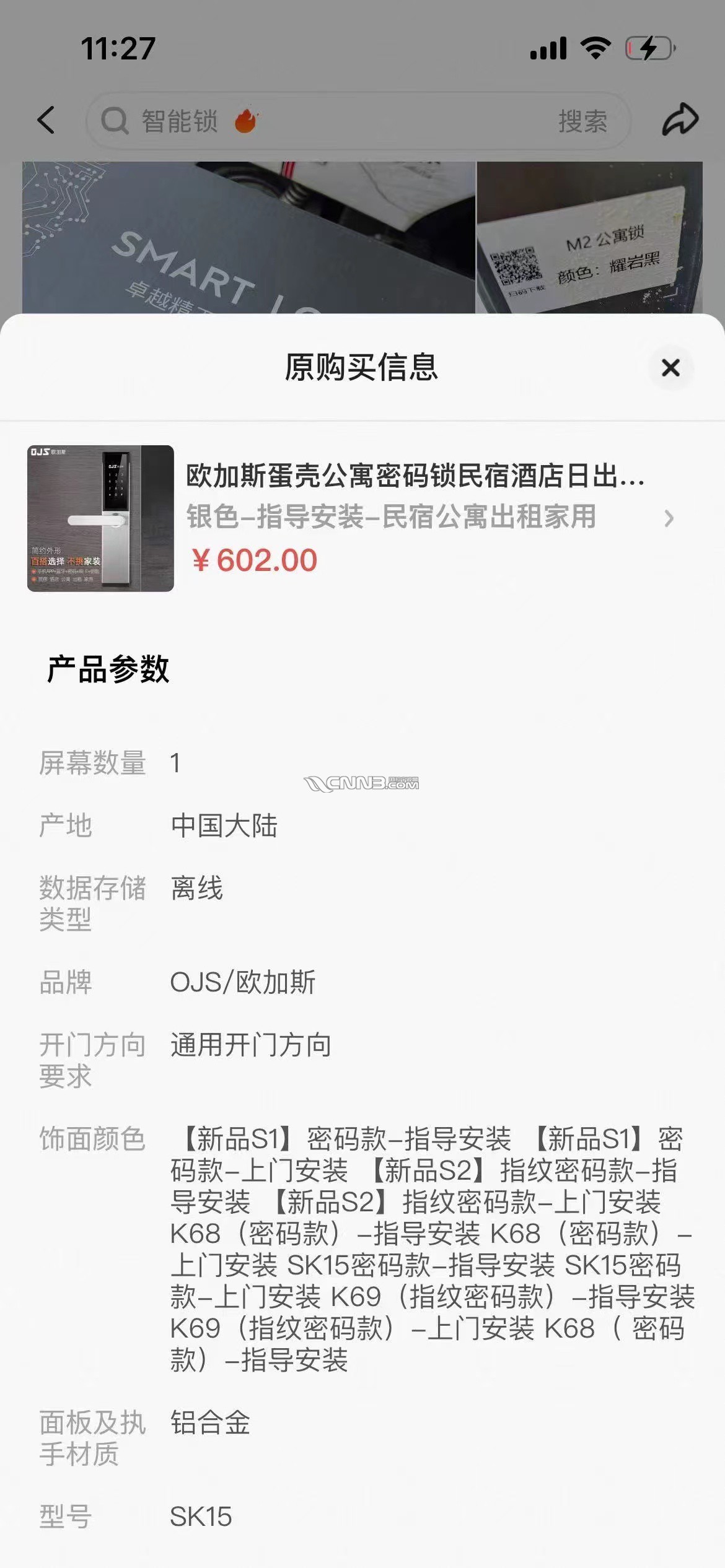Close the 原购买信息 panel
Image resolution: width=725 pixels, height=1568 pixels.
click(670, 368)
